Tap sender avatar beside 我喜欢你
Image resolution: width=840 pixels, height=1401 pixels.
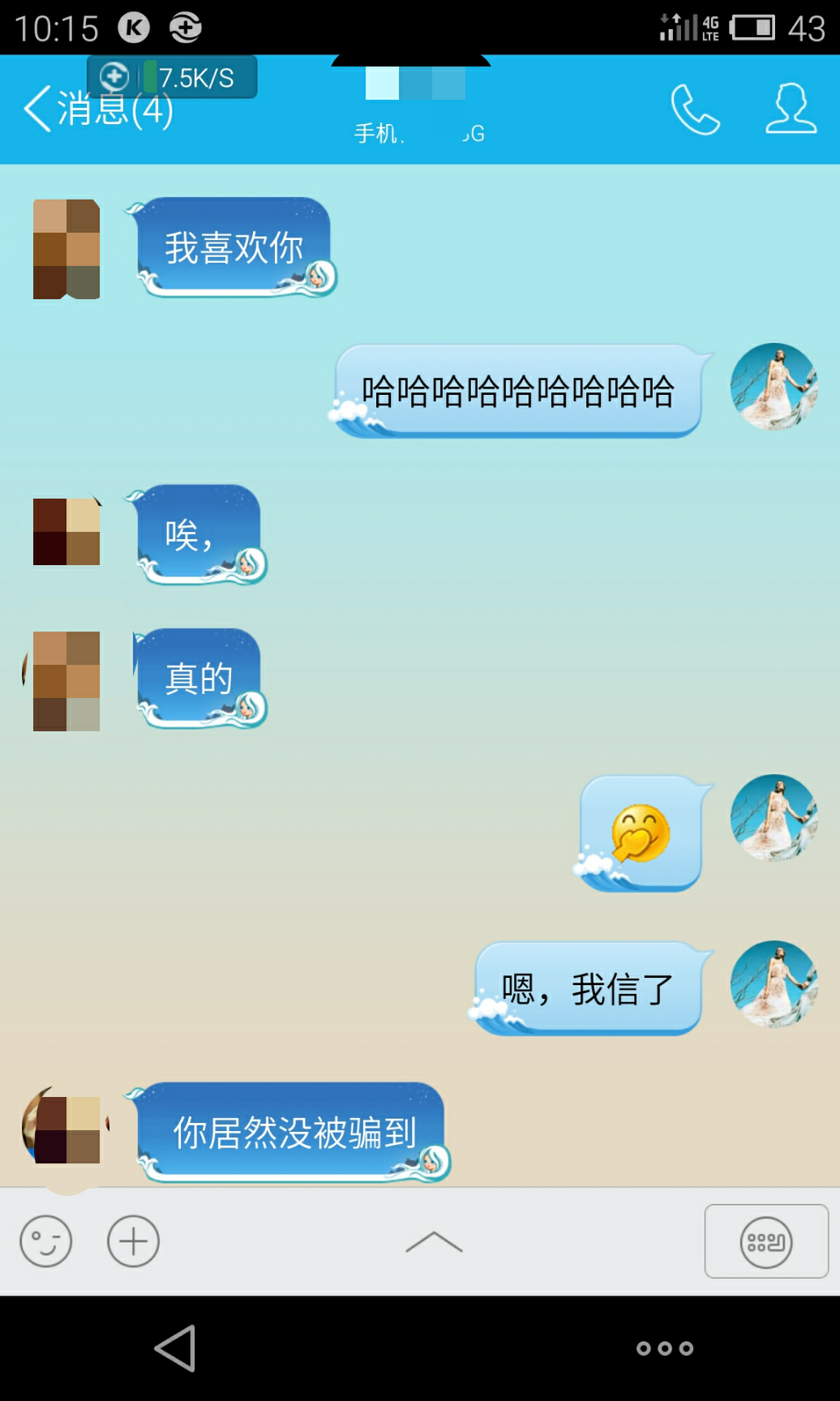pyautogui.click(x=66, y=249)
